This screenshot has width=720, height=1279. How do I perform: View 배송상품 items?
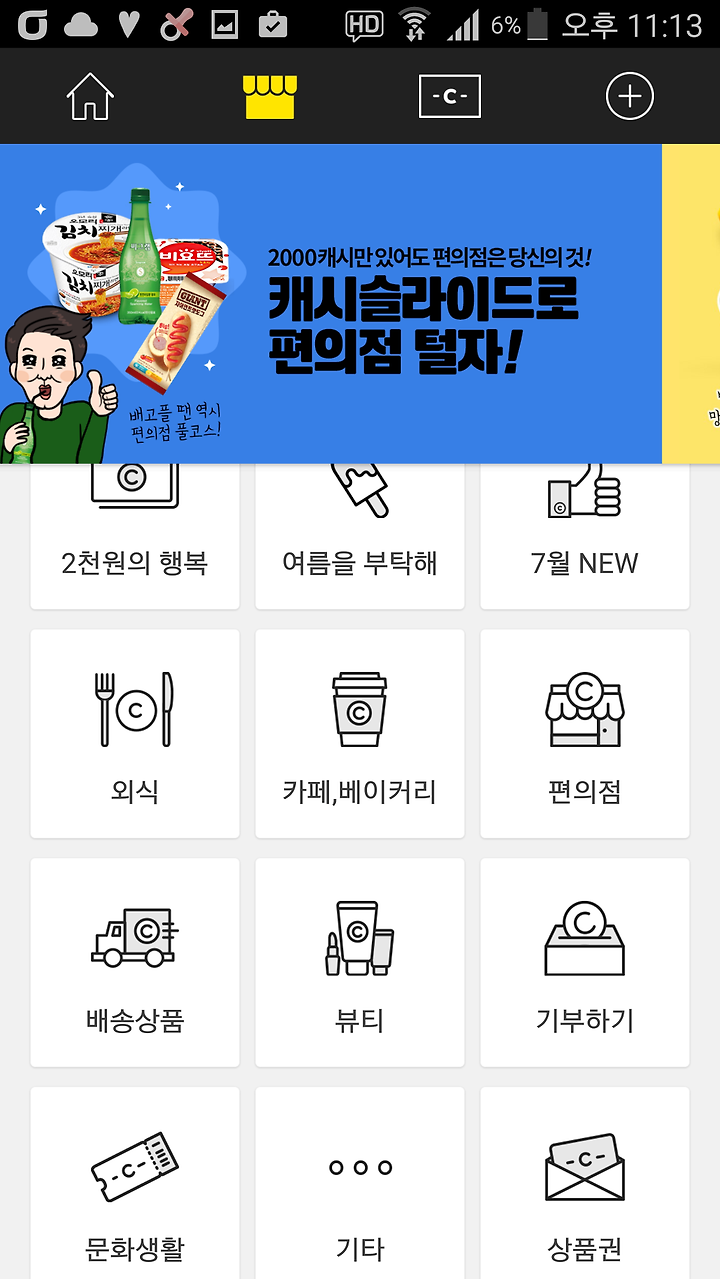click(135, 963)
